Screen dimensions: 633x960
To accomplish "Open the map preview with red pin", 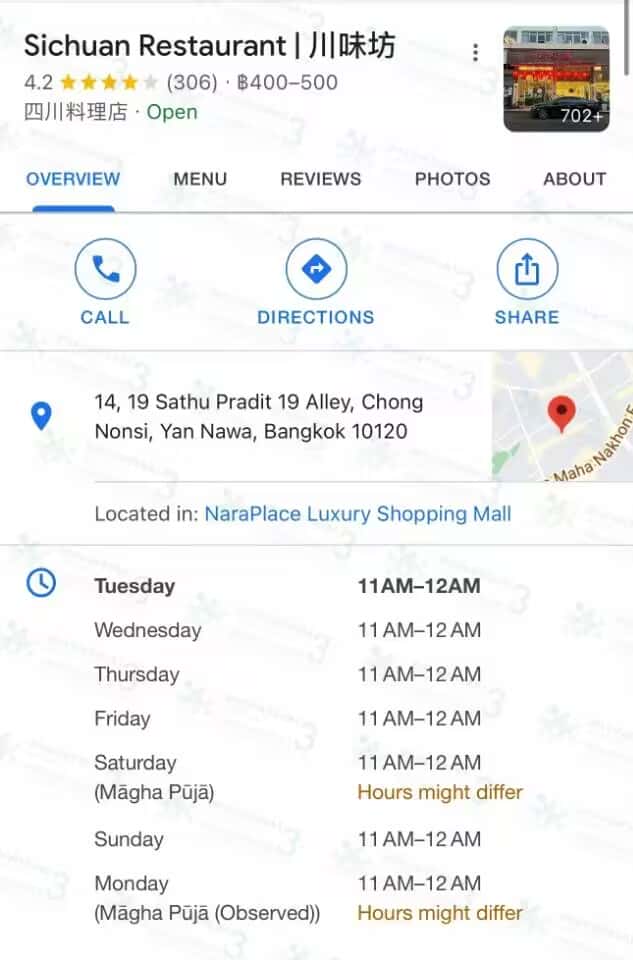I will tap(562, 416).
